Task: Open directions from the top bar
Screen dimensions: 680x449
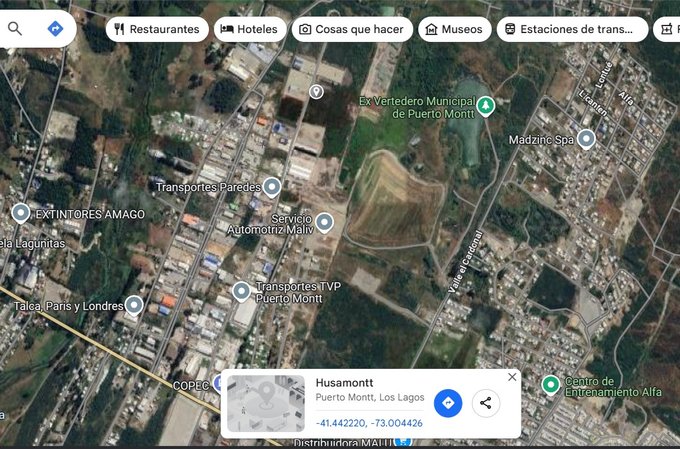Action: pos(55,28)
